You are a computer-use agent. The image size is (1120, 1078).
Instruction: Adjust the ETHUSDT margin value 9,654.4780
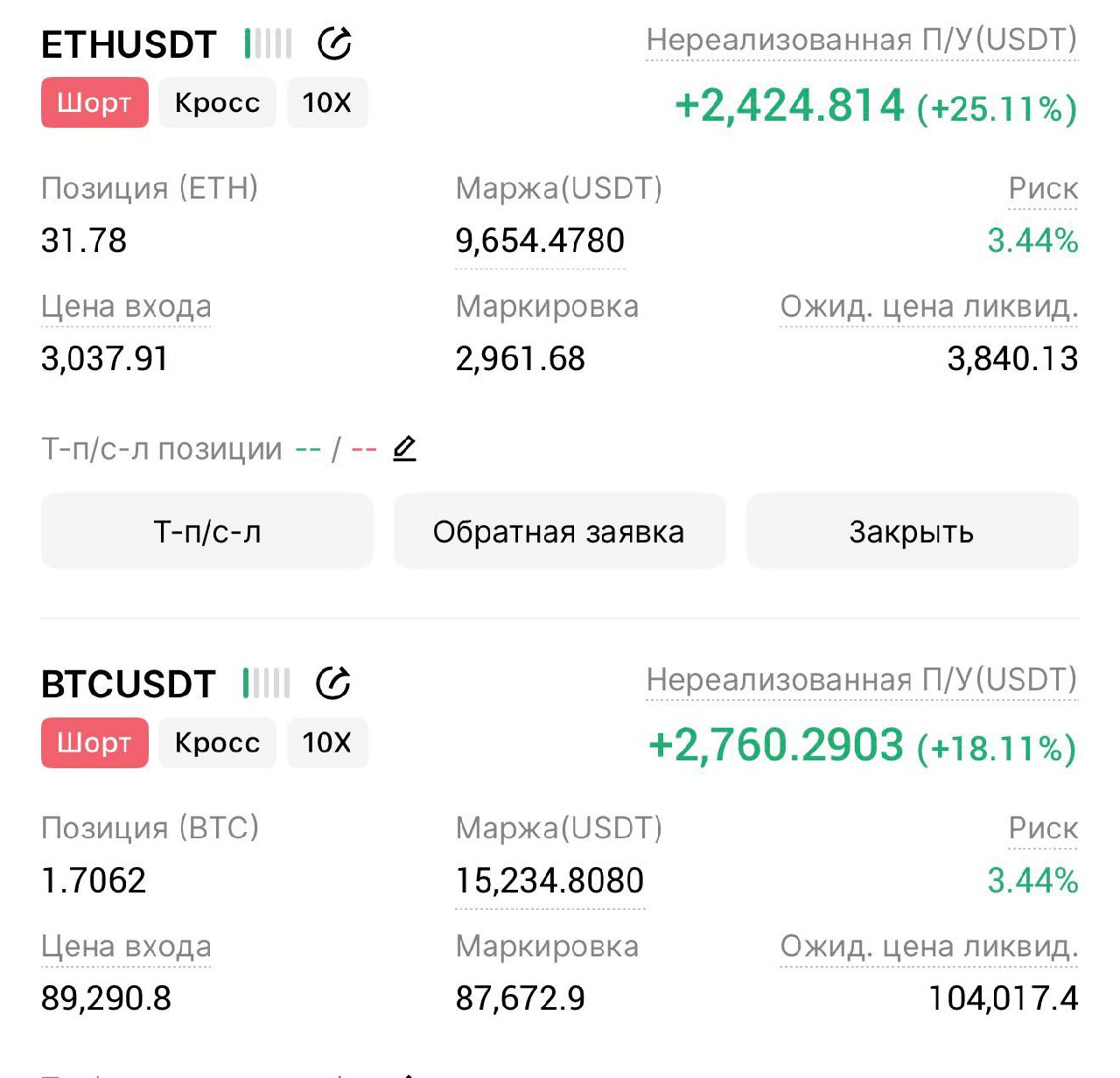(540, 241)
